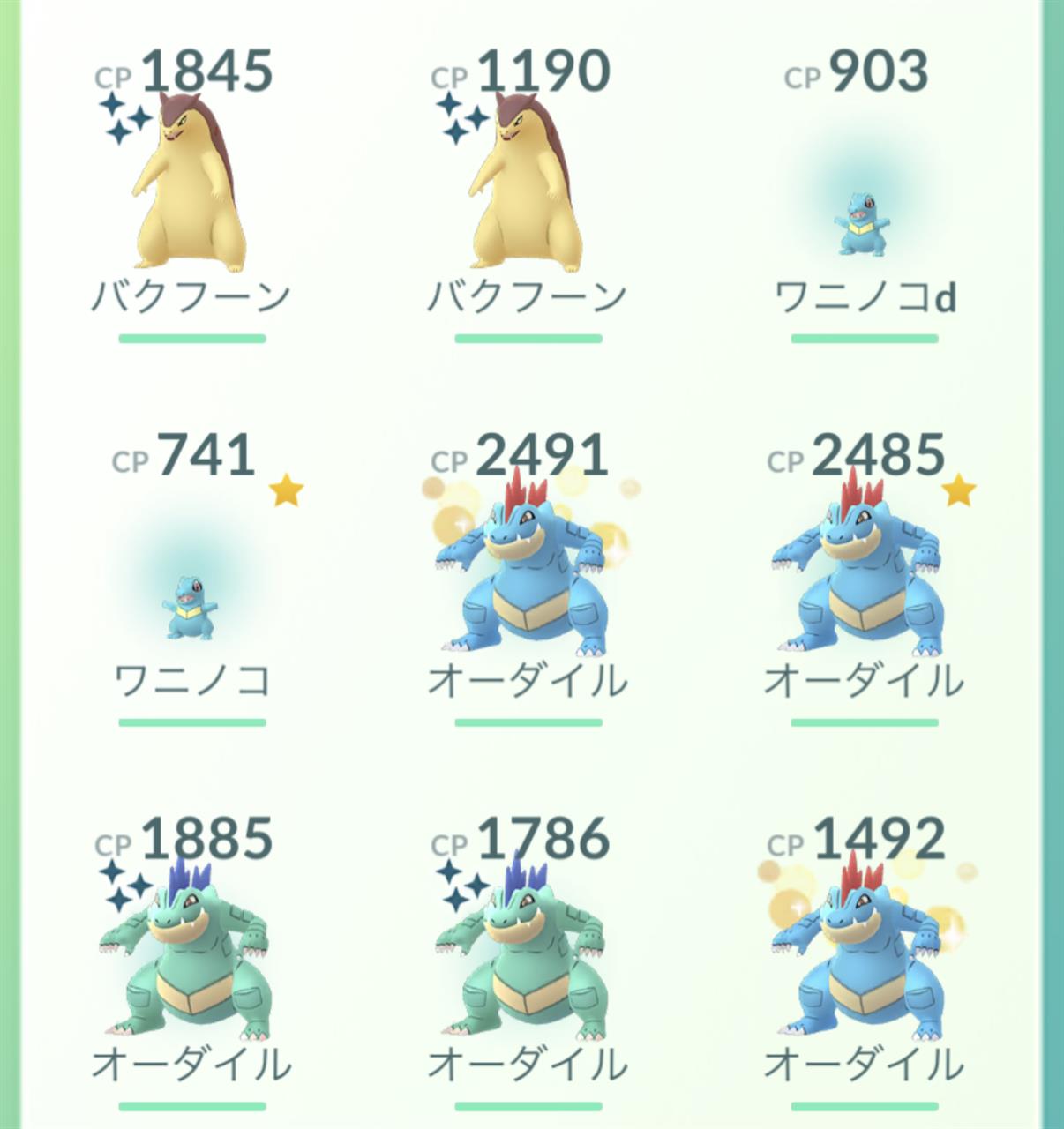Select the CP 1190 バクフーン
Viewport: 1064px width, 1129px height.
[x=528, y=190]
